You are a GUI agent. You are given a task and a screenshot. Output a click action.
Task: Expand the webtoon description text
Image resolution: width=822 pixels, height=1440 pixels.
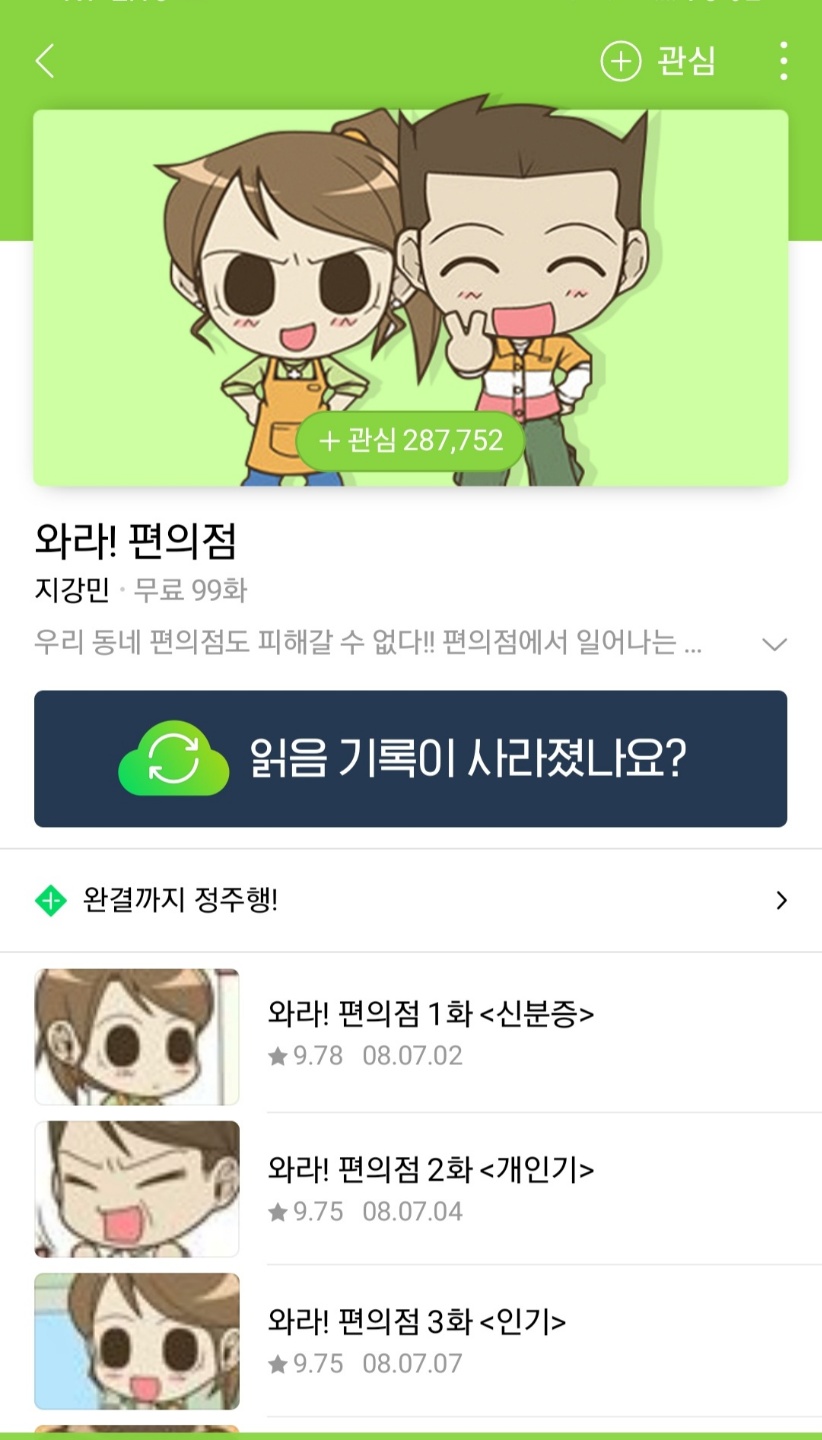pos(774,644)
